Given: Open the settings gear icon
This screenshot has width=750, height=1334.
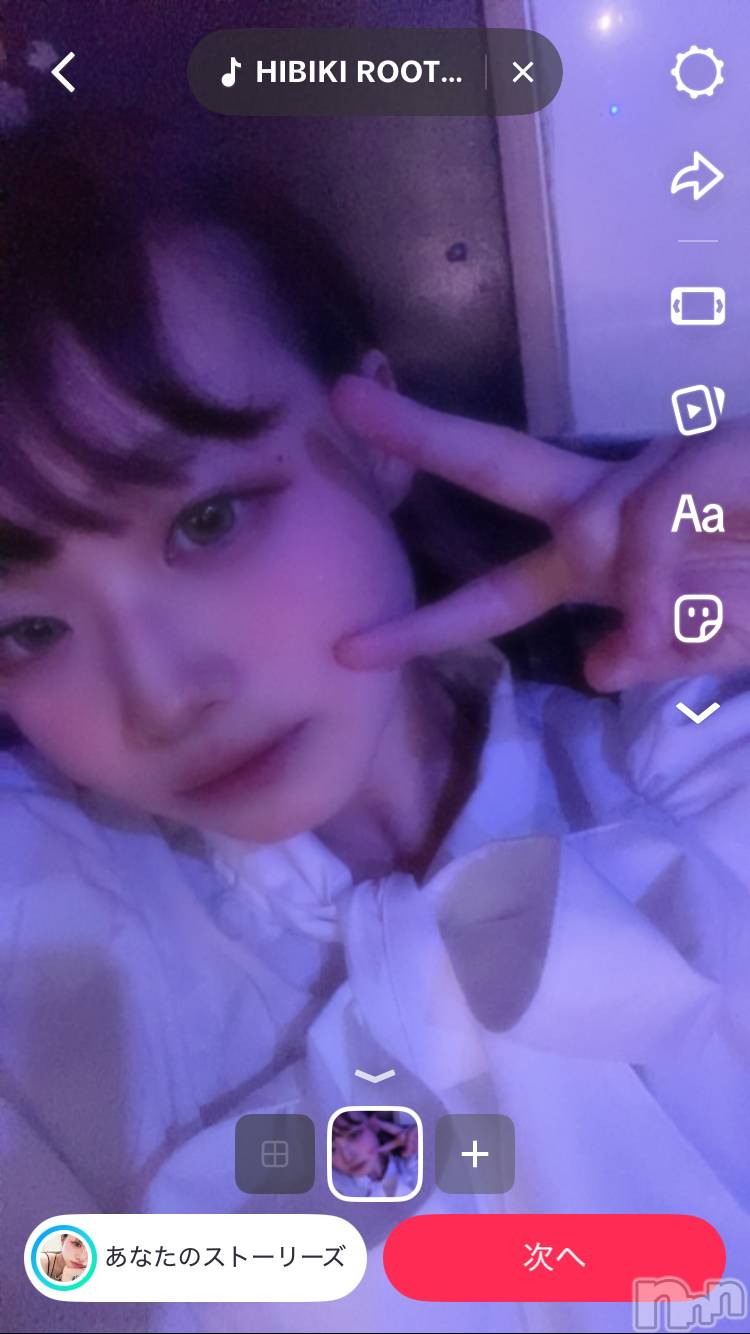Looking at the screenshot, I should click(697, 72).
